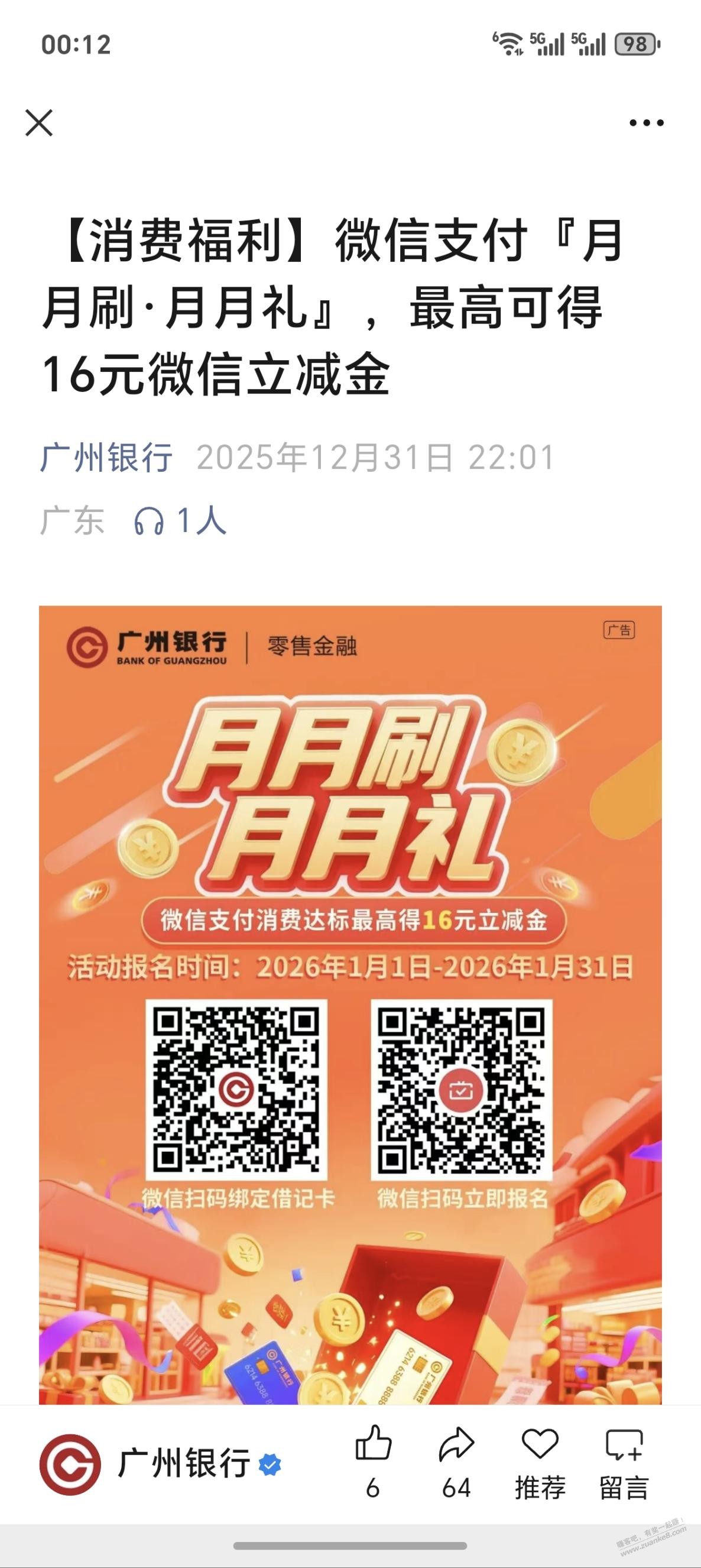Open the 广州银行 account link under the title
Viewport: 701px width, 1568px height.
click(x=106, y=457)
